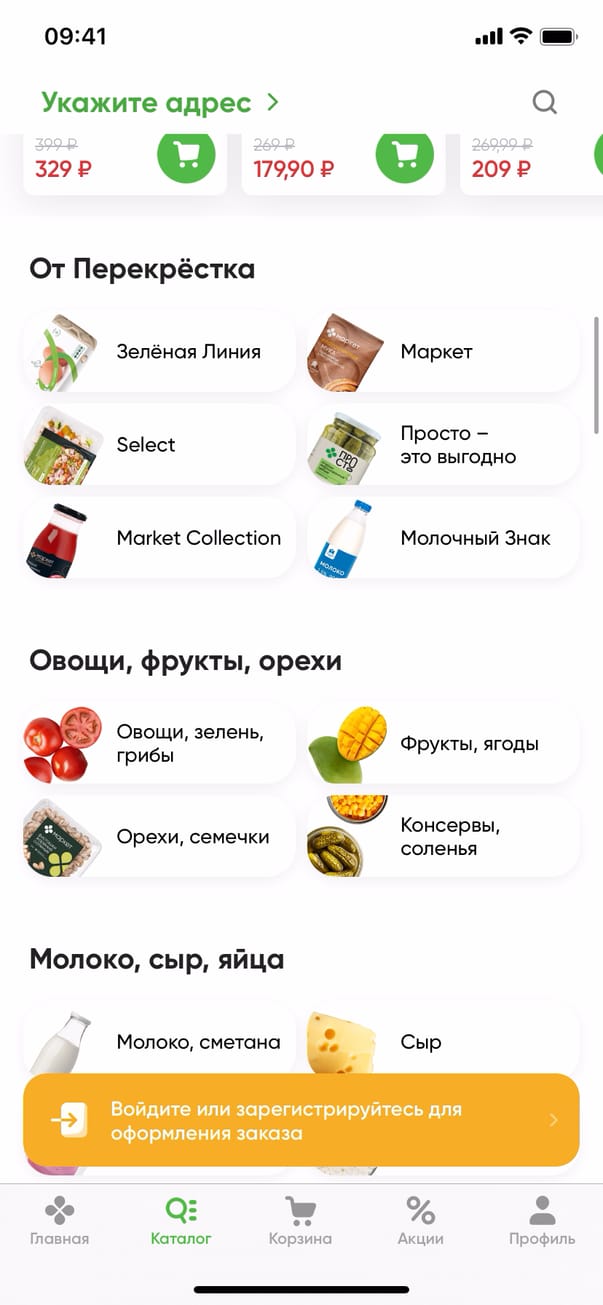The image size is (603, 1305).
Task: Go to the Корзина tab
Action: pos(300,1221)
